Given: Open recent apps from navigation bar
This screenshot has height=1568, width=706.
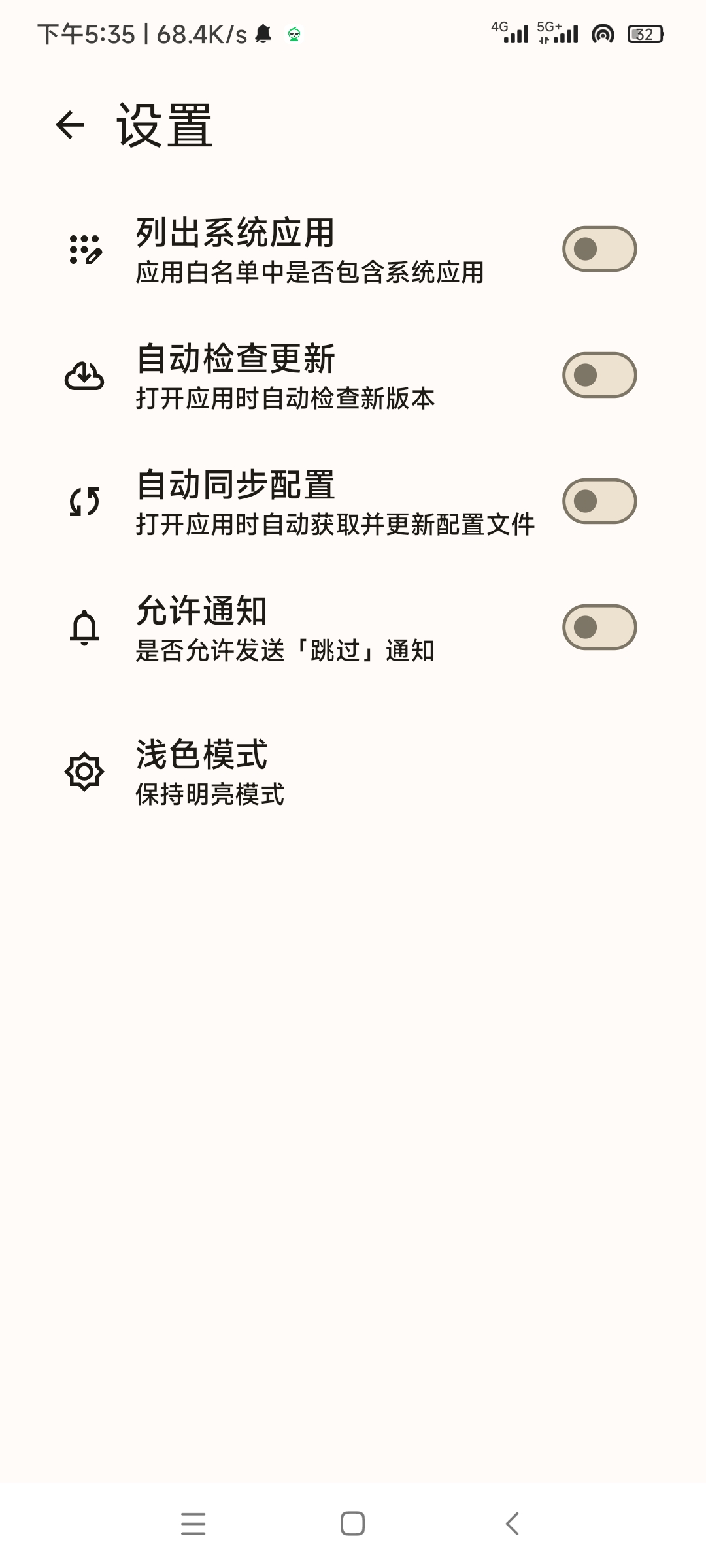Looking at the screenshot, I should pos(193,1524).
